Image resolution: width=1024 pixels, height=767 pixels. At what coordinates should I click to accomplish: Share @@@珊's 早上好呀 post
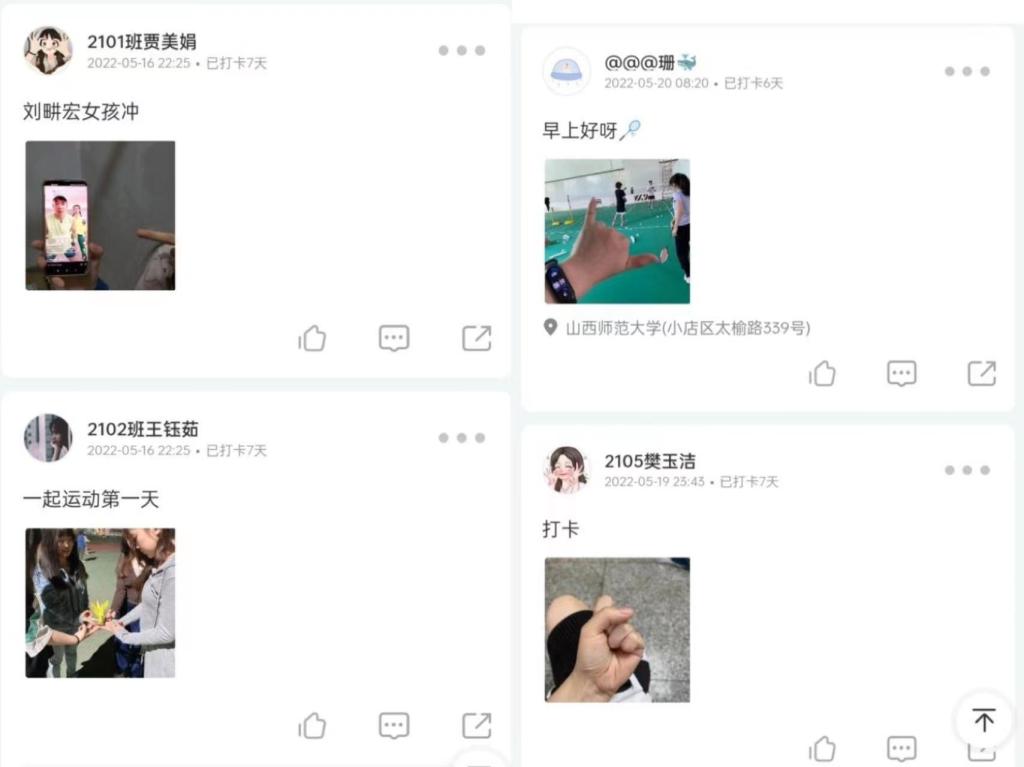(x=982, y=374)
